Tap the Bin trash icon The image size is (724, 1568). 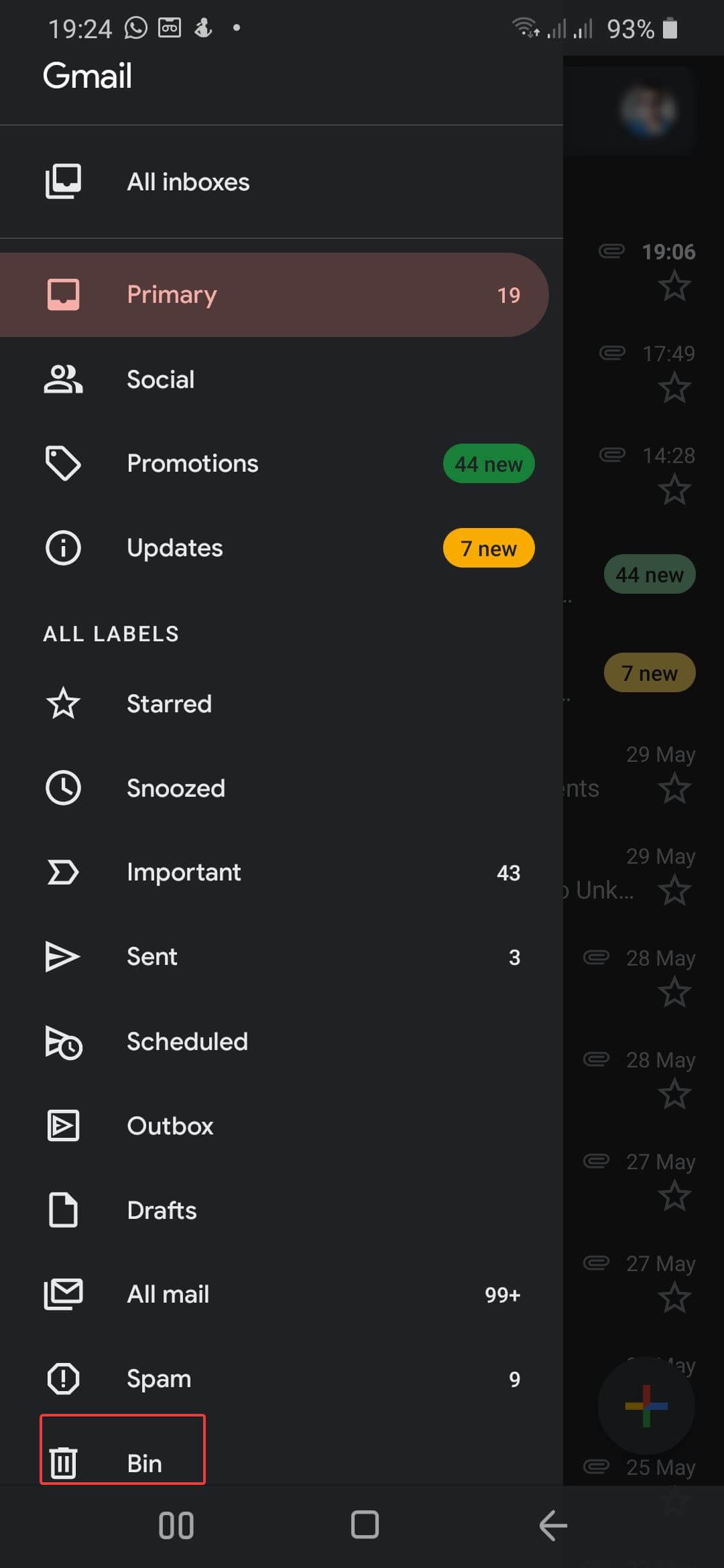(x=64, y=1463)
